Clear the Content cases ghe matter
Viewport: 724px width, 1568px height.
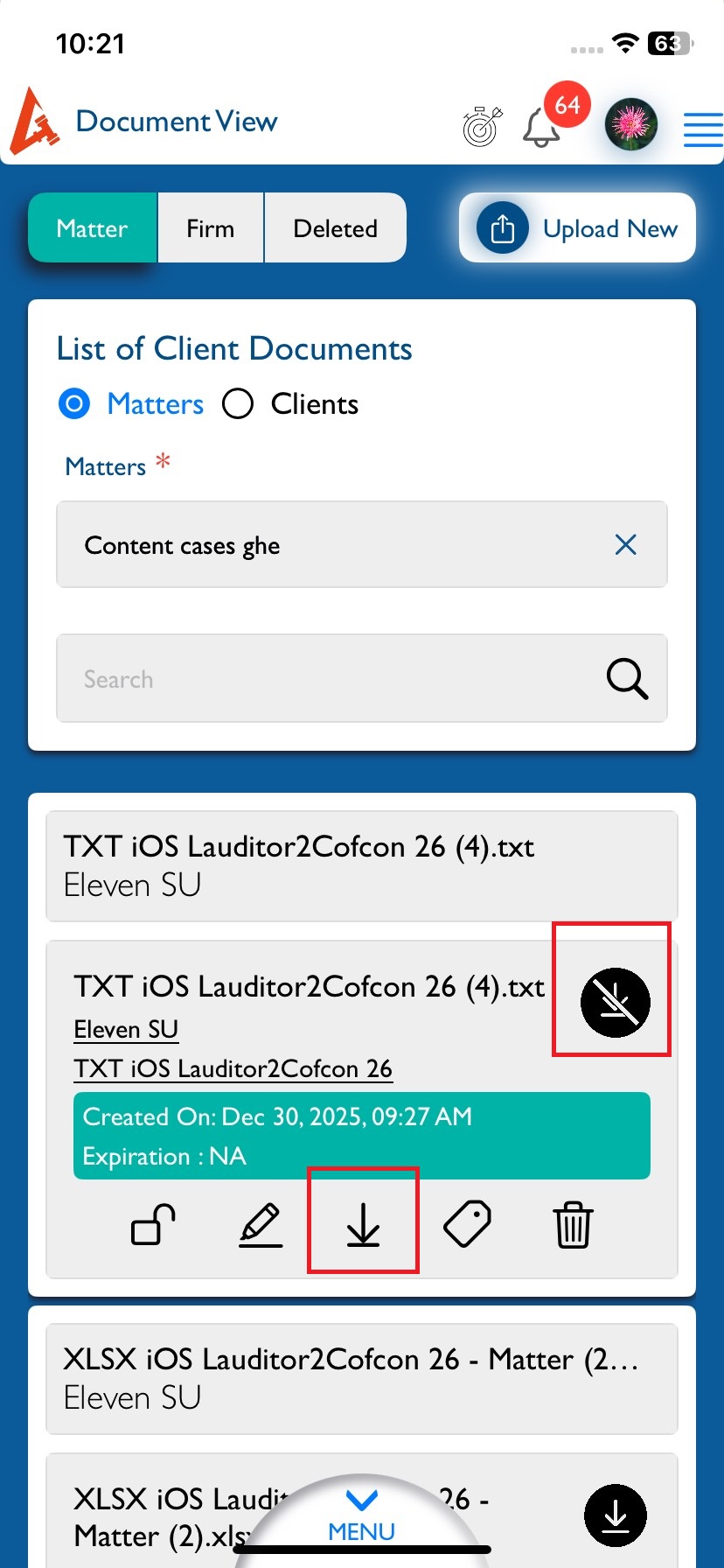pos(625,544)
